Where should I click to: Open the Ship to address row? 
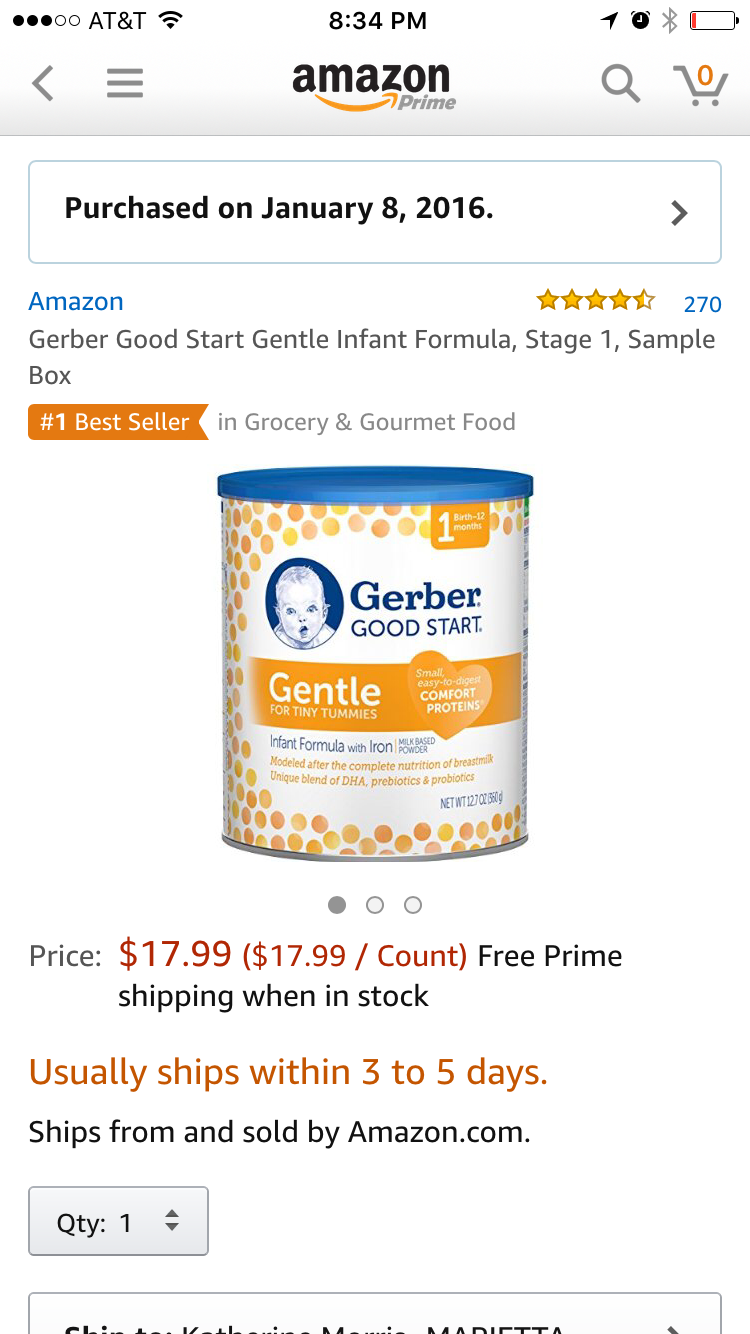point(375,1314)
